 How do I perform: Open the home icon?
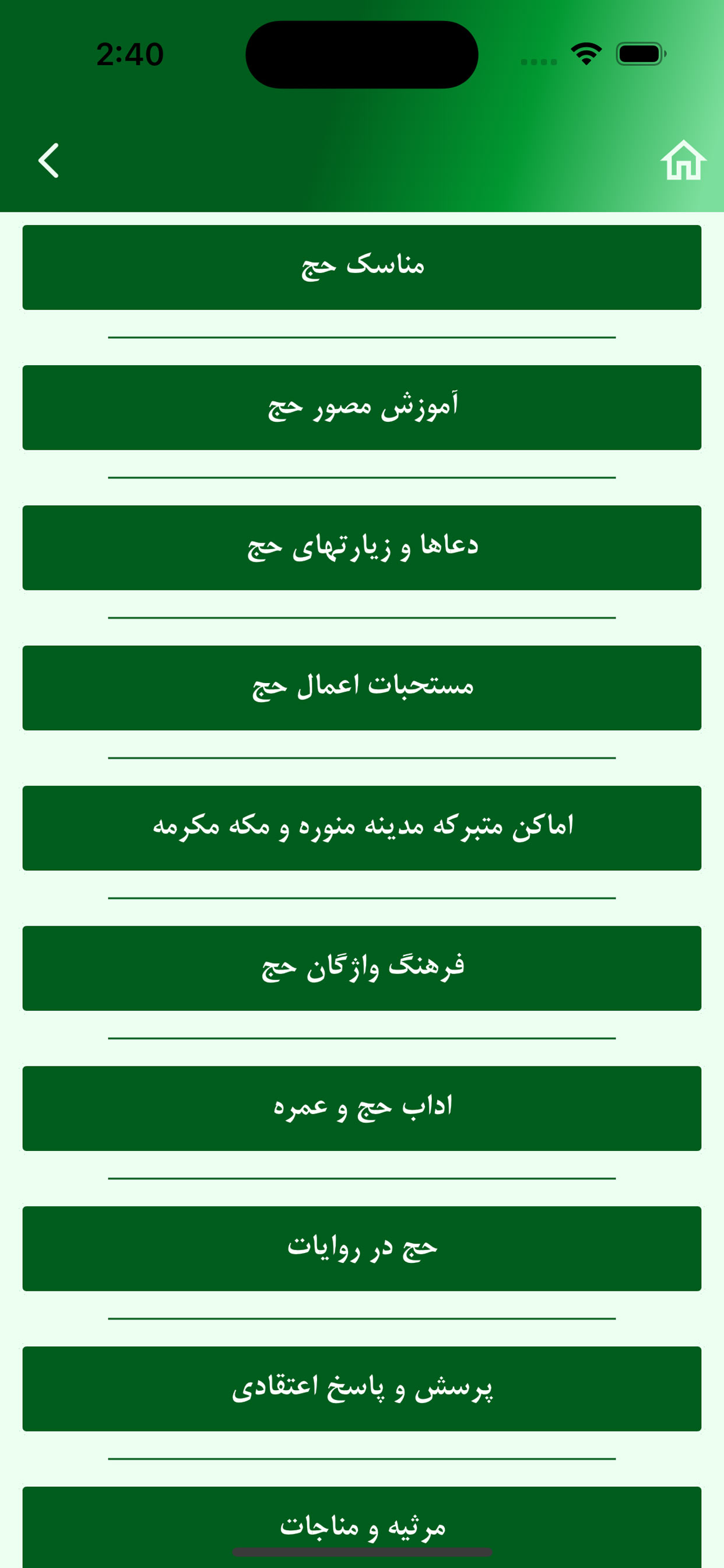click(x=683, y=160)
